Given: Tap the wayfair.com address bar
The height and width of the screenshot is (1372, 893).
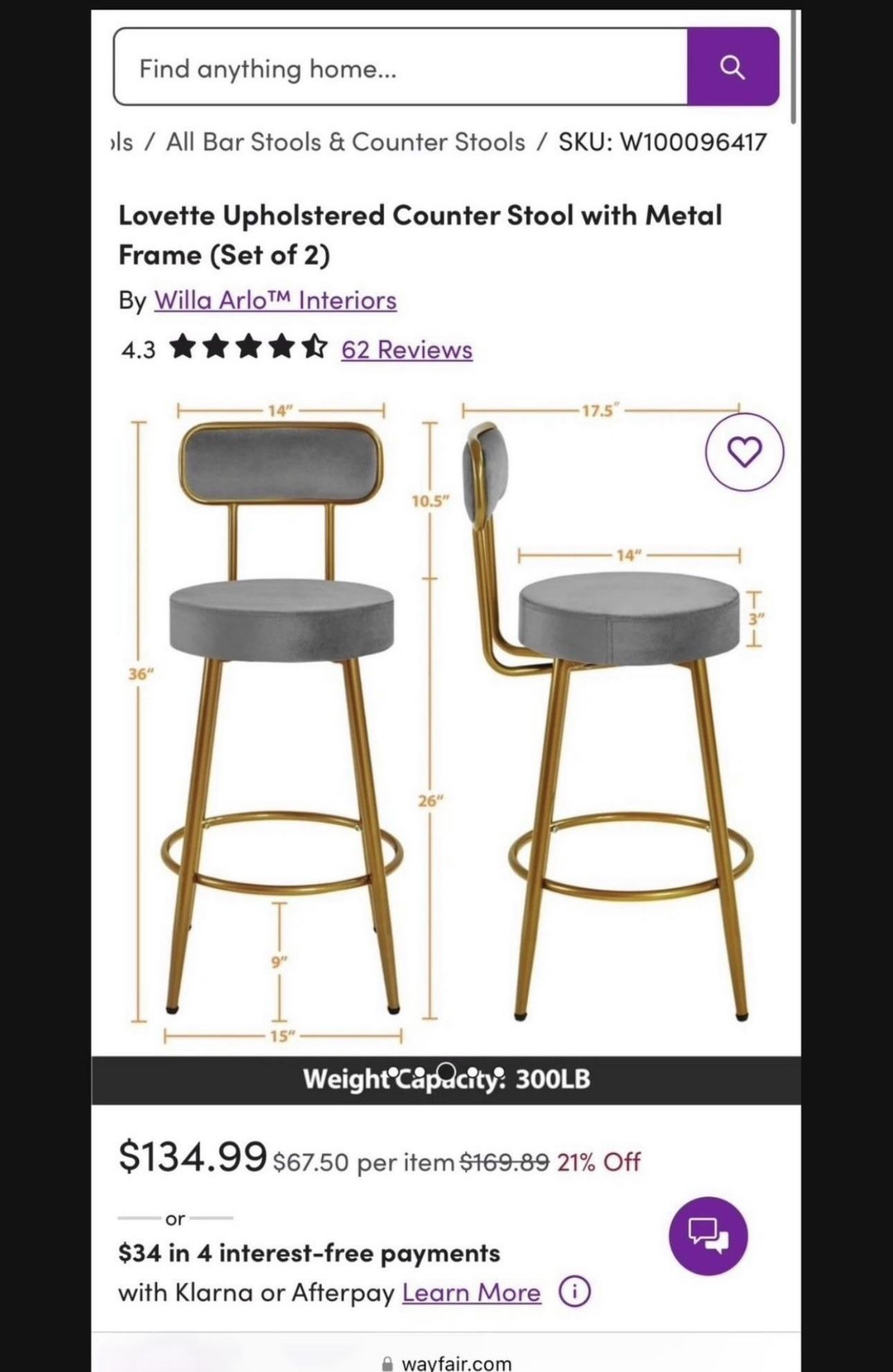Looking at the screenshot, I should point(447,1363).
